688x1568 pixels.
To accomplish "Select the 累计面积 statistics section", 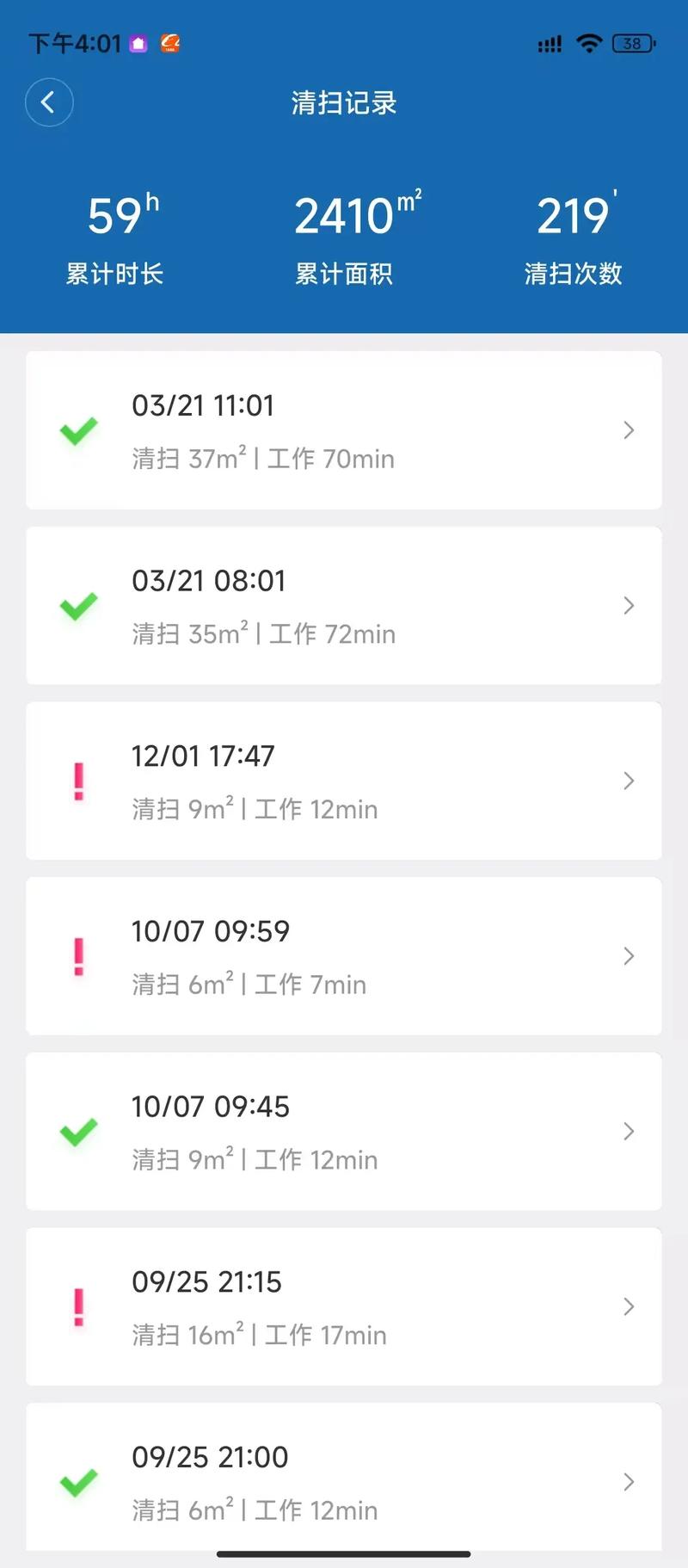I will pyautogui.click(x=344, y=232).
